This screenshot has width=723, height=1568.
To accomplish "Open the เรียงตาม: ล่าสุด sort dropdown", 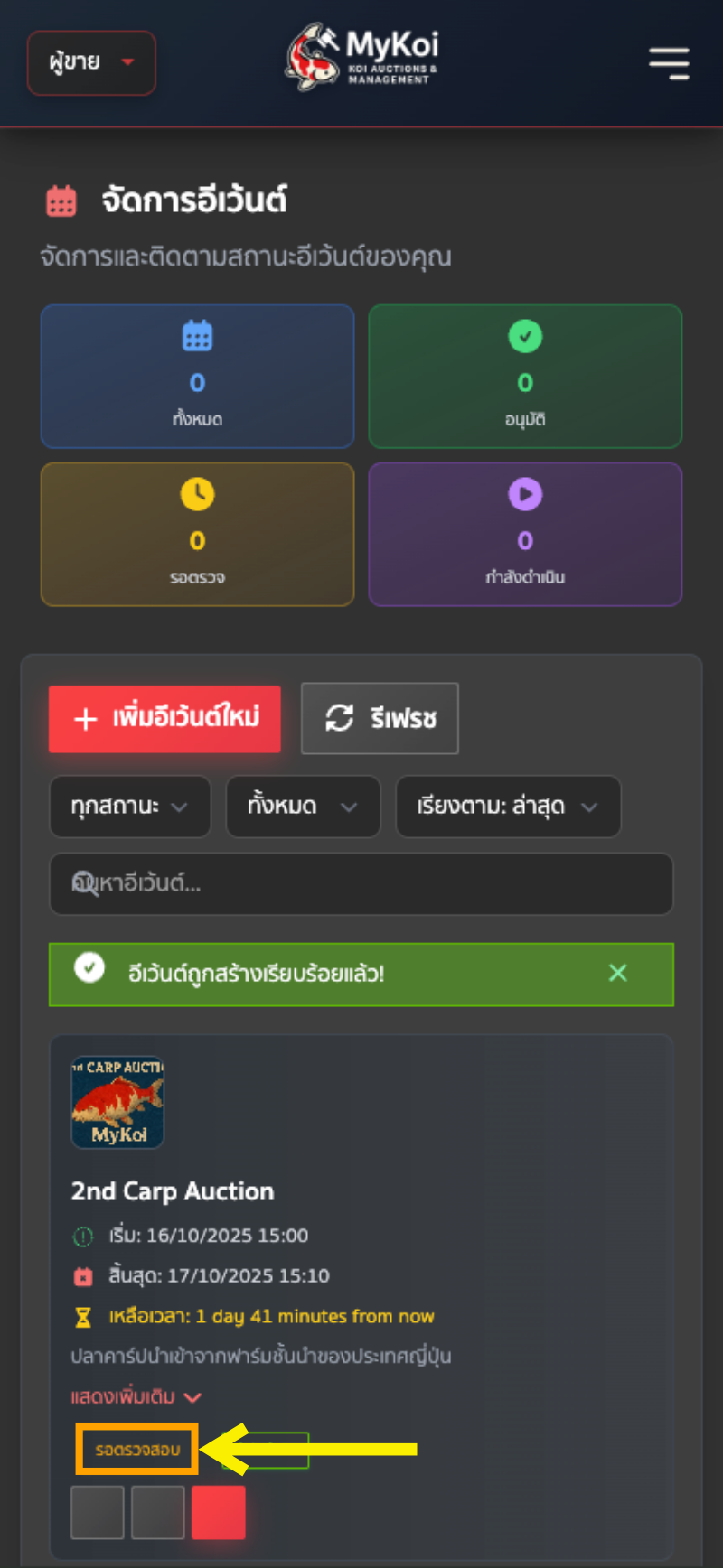I will coord(508,807).
